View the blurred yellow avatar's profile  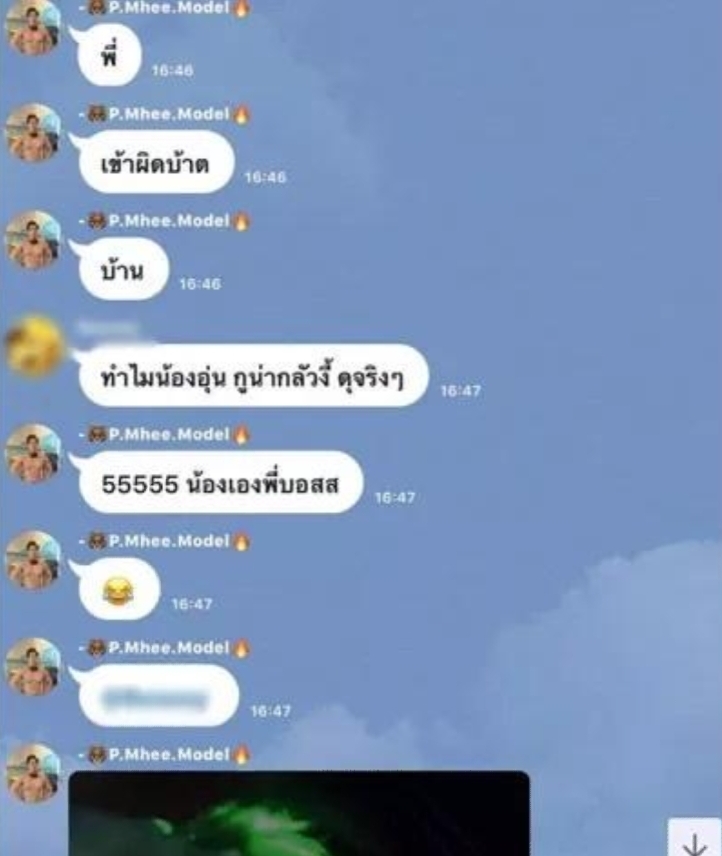tap(33, 345)
